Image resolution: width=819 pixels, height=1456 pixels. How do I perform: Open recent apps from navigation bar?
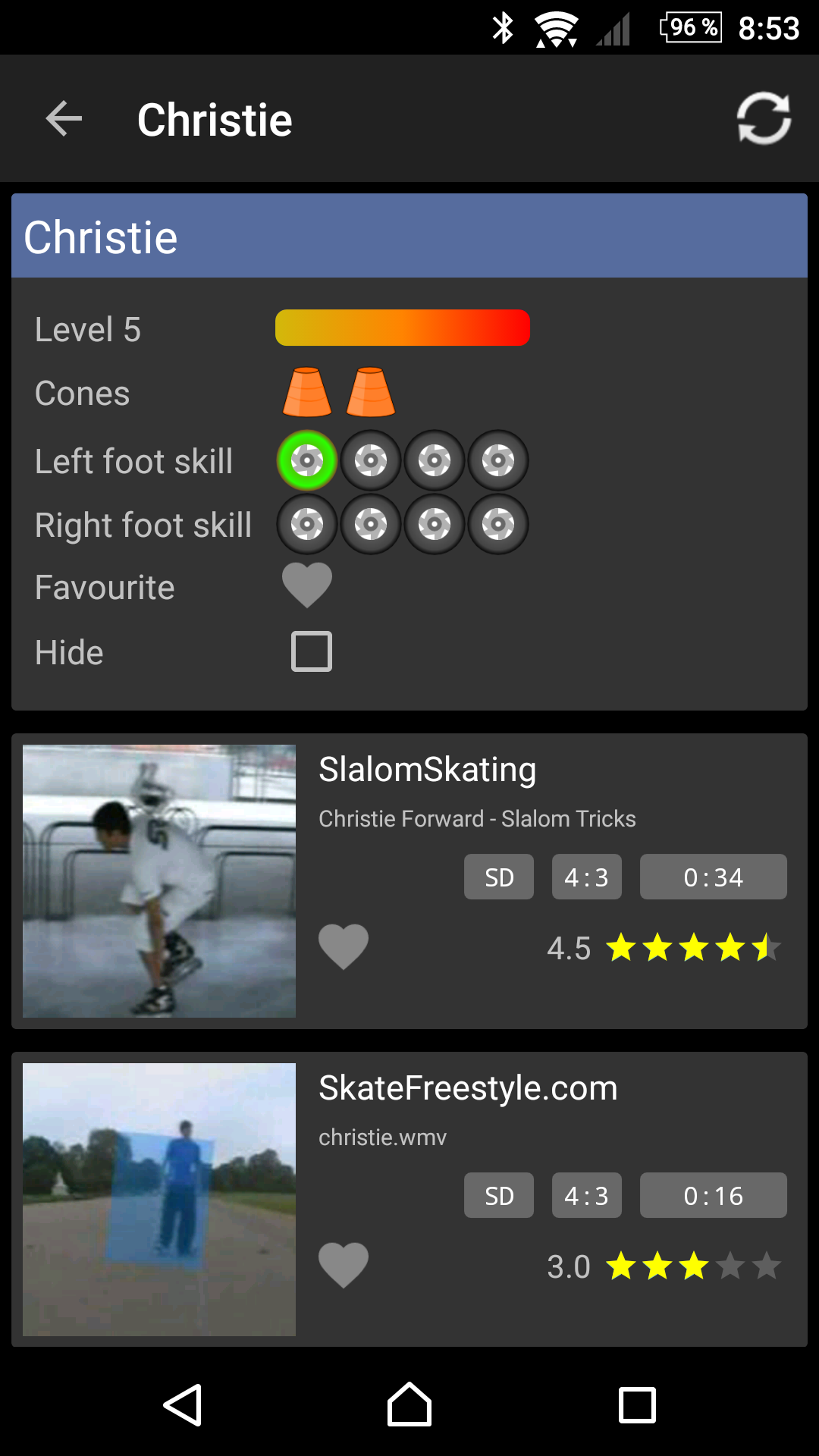(637, 1405)
